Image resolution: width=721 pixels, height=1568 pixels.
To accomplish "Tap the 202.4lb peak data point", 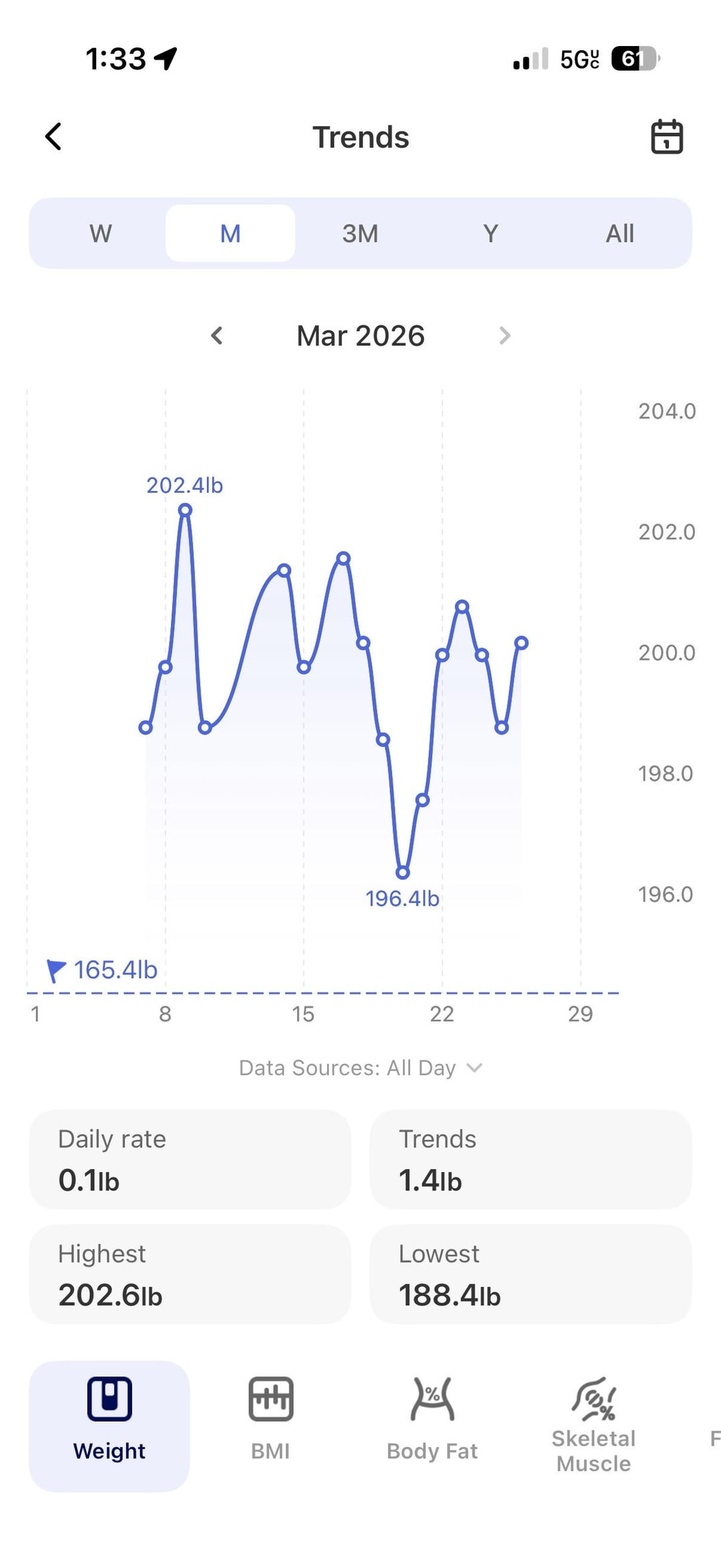I will click(x=185, y=511).
